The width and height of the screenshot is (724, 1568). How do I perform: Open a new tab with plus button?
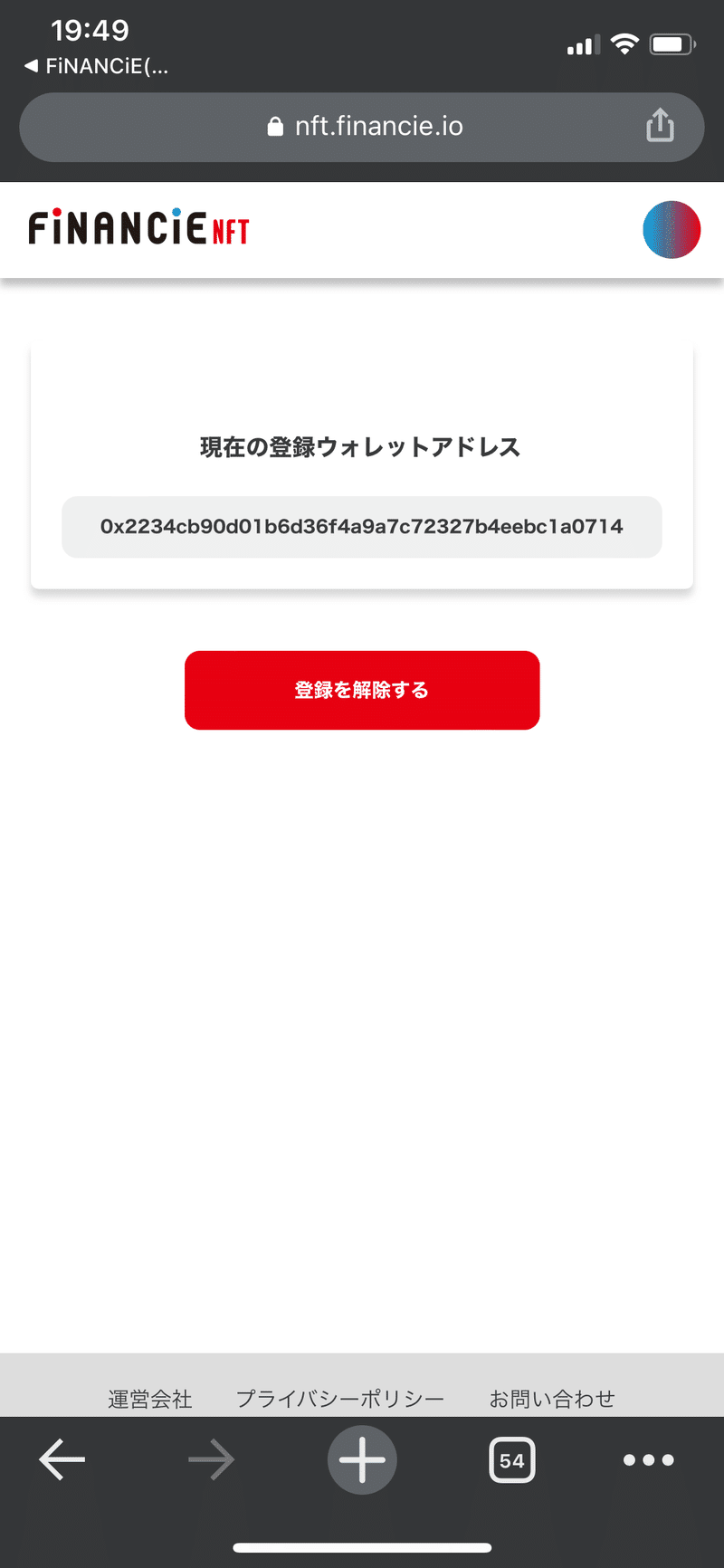point(362,1459)
